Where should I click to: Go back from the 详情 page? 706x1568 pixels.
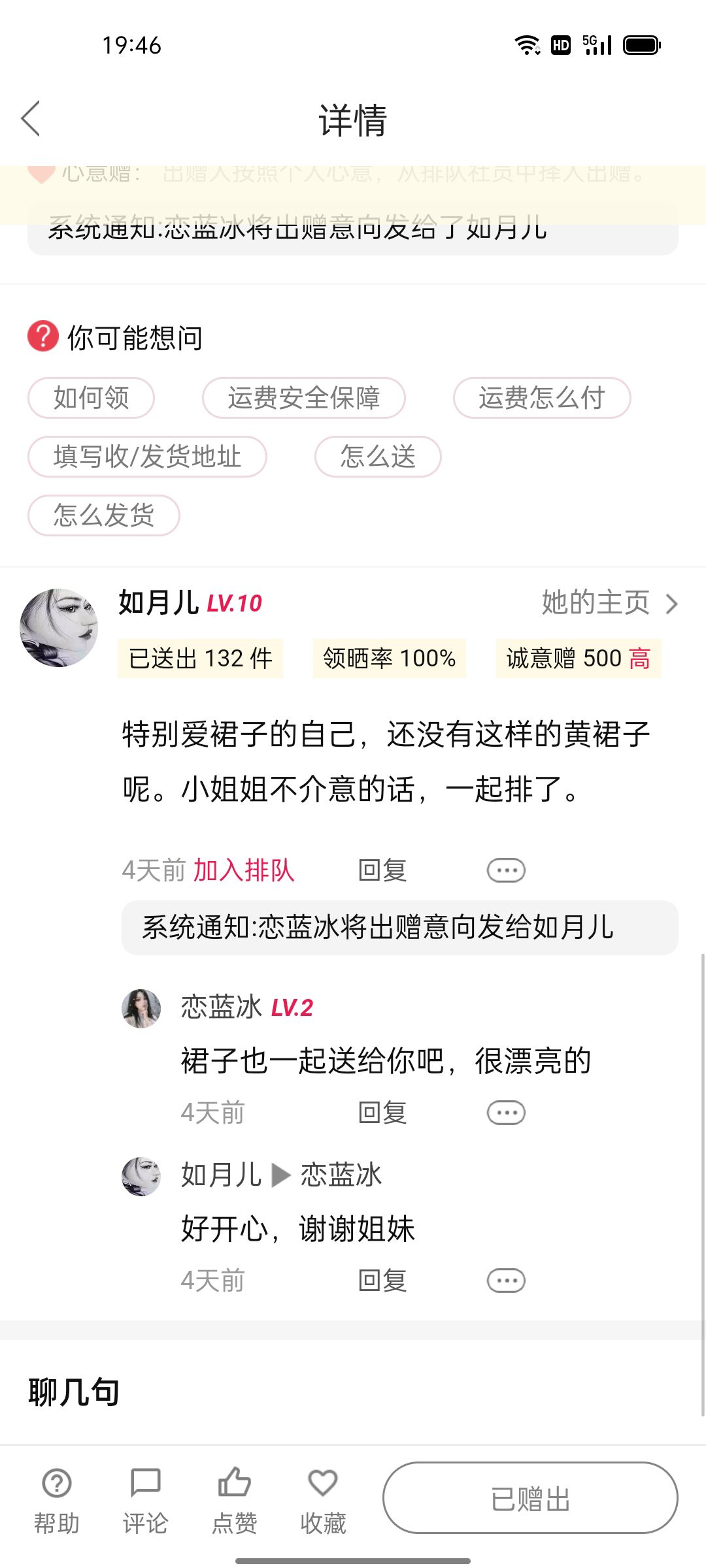click(x=31, y=119)
